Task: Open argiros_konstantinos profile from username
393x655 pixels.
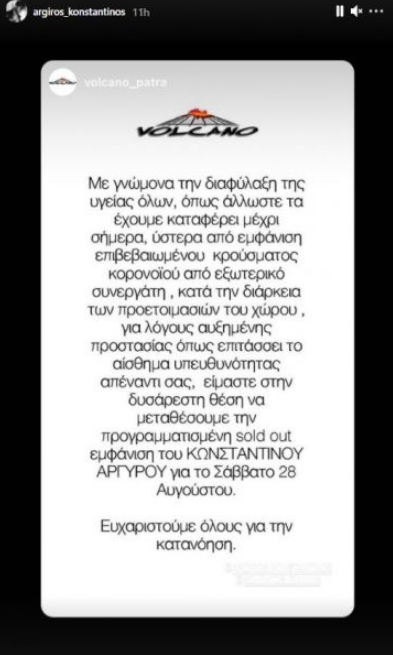Action: 79,12
